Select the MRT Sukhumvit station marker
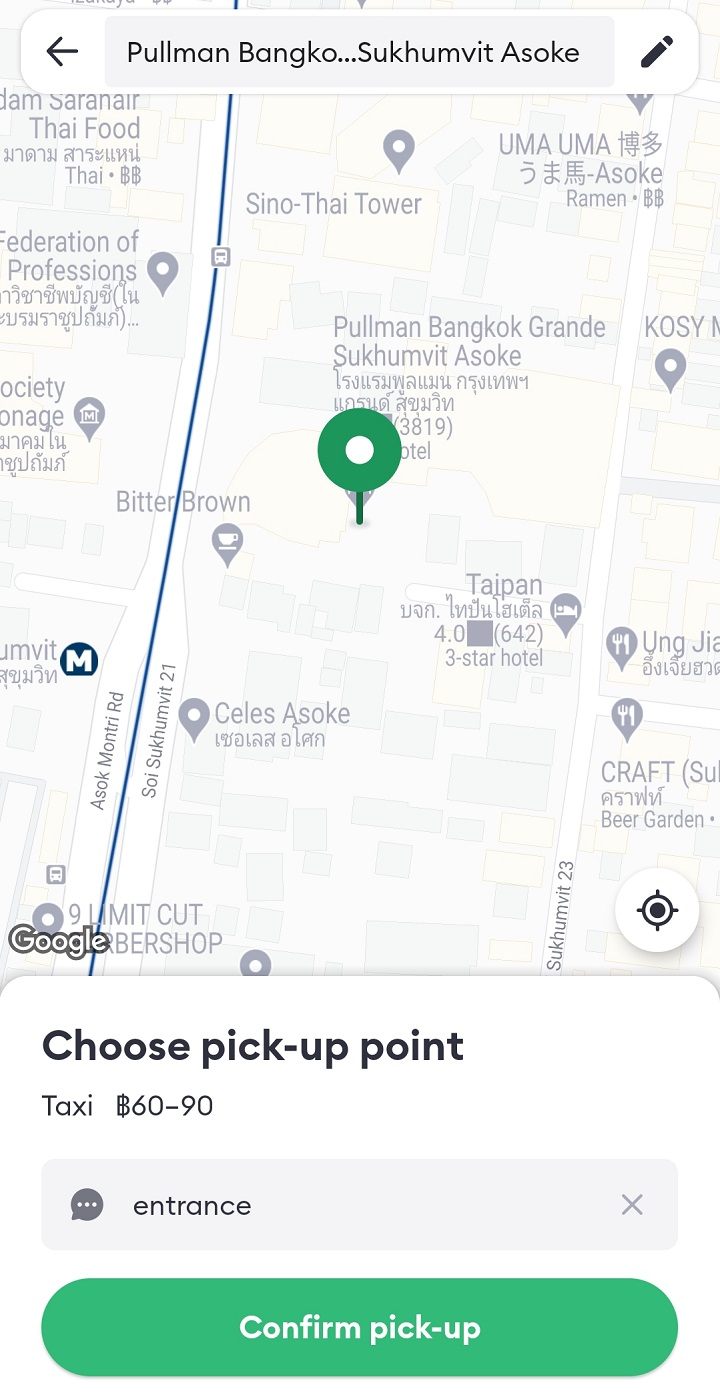This screenshot has width=720, height=1399. click(x=79, y=660)
